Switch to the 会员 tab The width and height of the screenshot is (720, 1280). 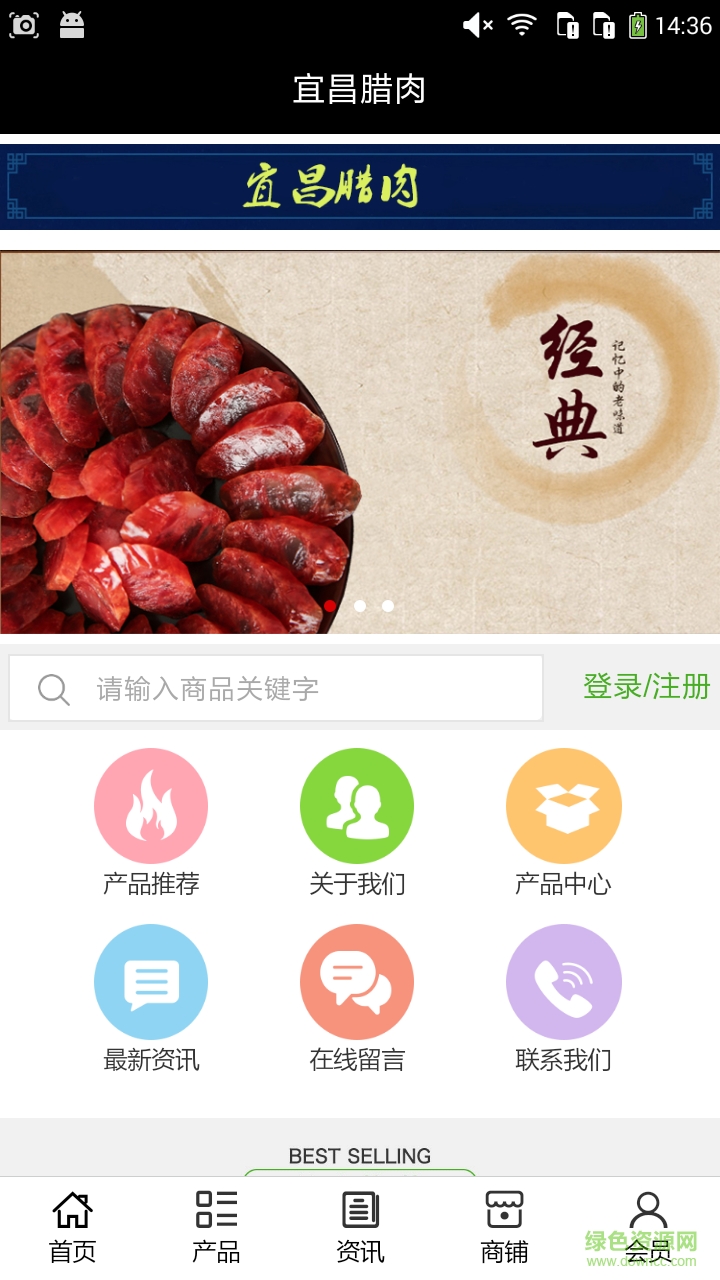647,1225
